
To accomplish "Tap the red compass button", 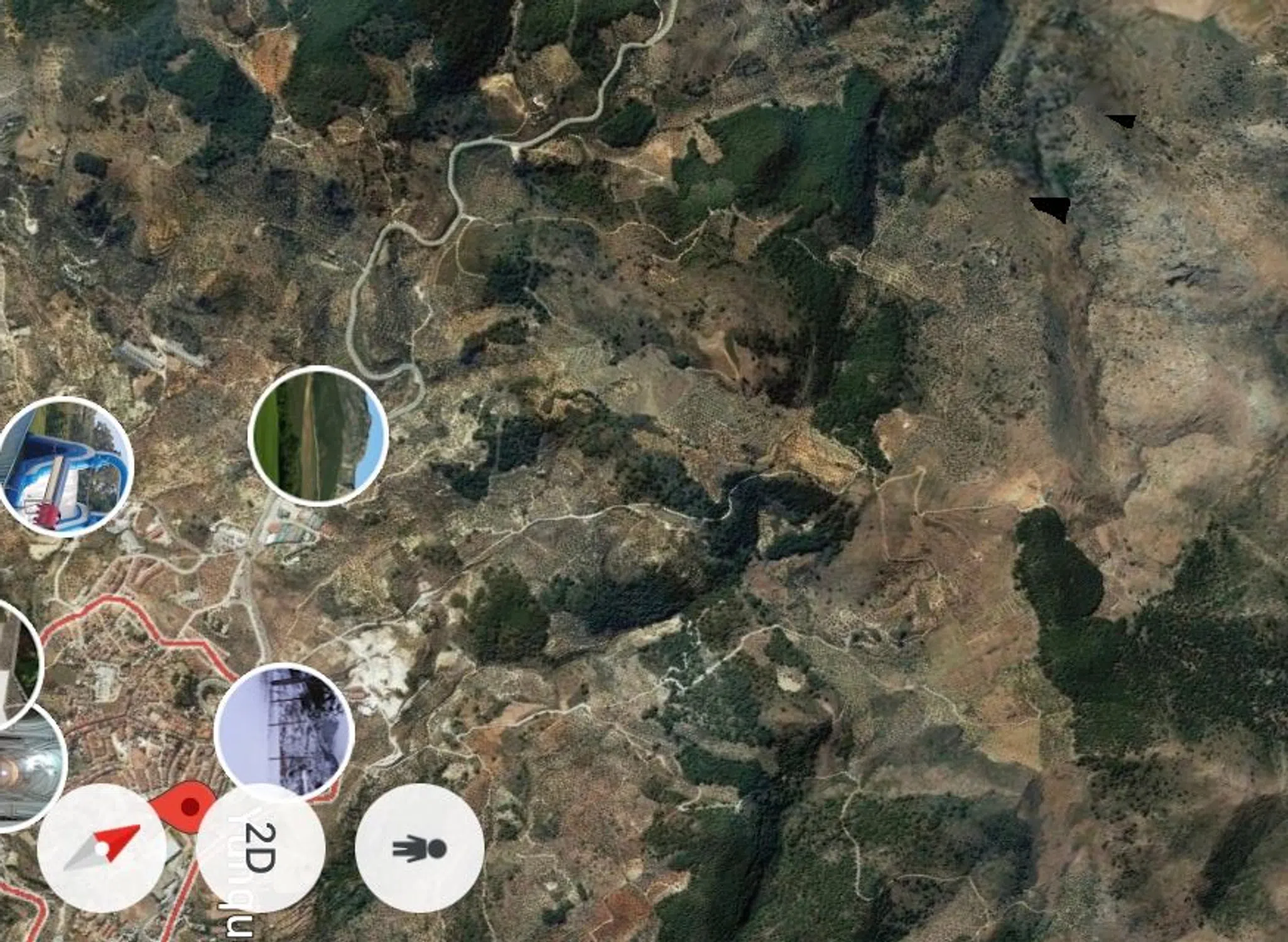I will (x=102, y=848).
